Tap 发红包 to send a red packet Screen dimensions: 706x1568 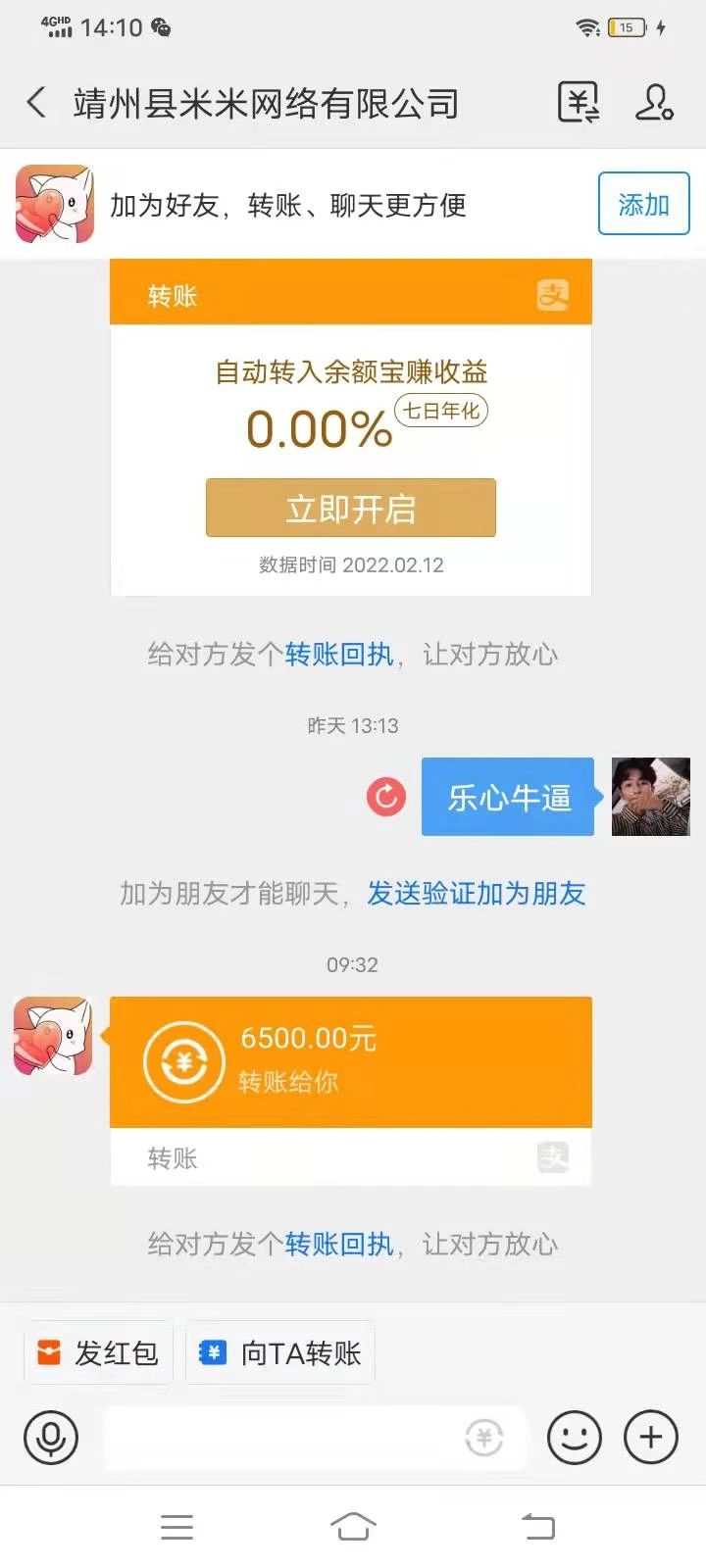98,1353
